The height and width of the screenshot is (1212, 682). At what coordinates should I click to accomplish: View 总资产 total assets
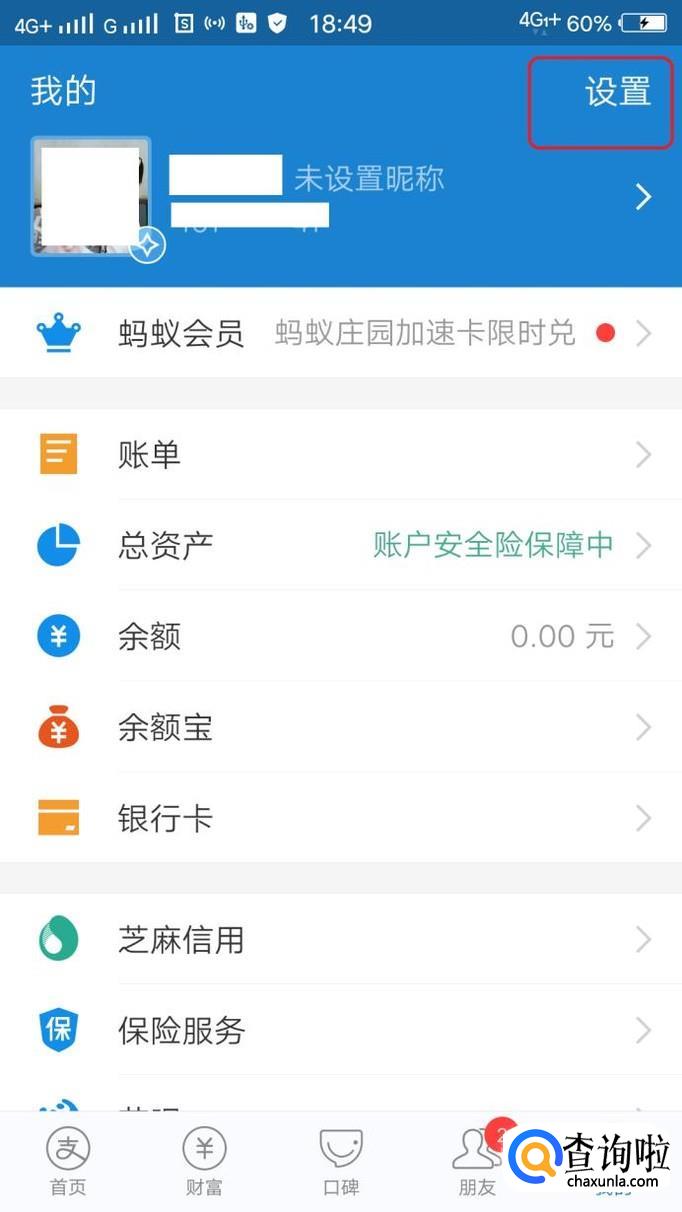coord(340,546)
